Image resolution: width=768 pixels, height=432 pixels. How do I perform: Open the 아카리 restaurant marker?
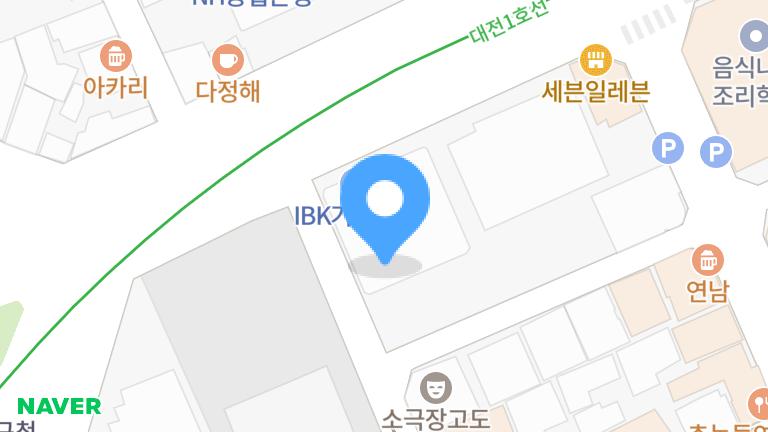click(x=117, y=56)
